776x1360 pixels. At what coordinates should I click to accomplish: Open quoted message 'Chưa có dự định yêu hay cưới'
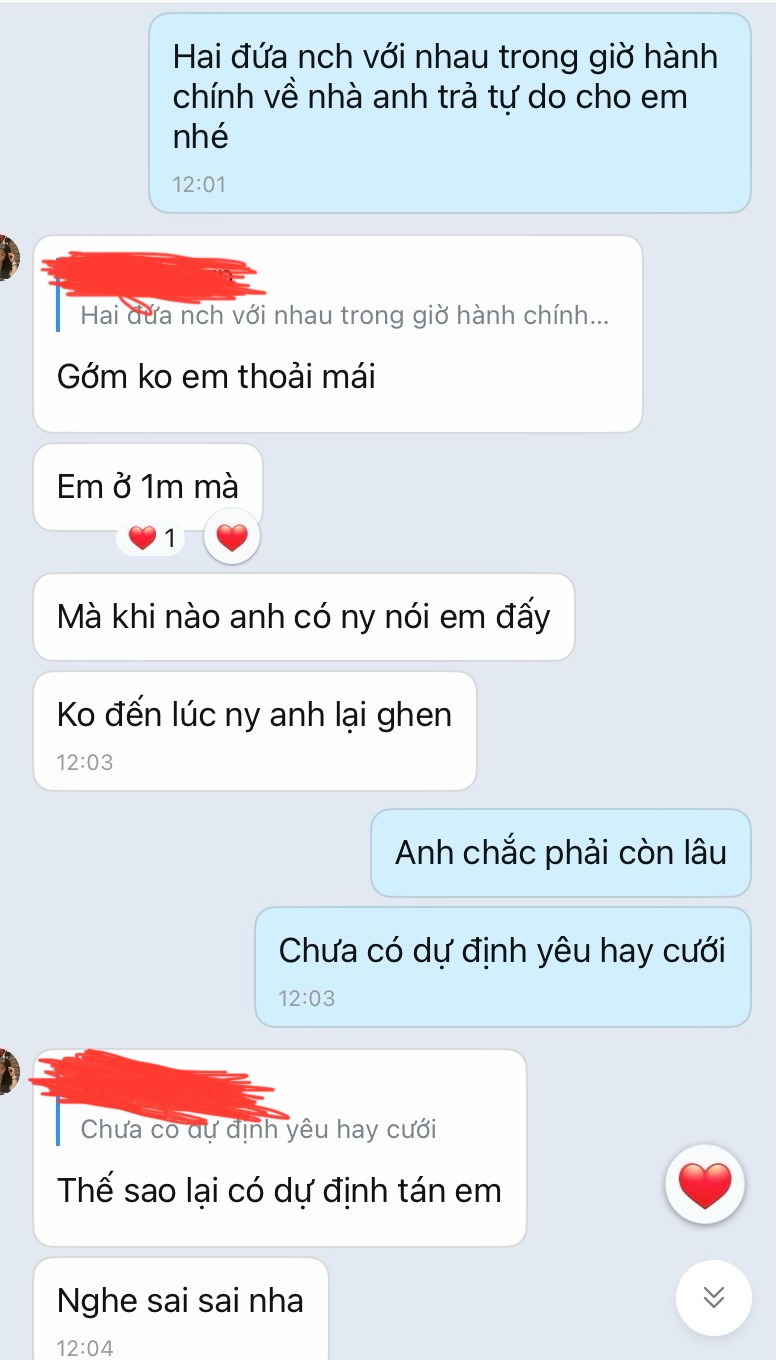click(x=258, y=1130)
